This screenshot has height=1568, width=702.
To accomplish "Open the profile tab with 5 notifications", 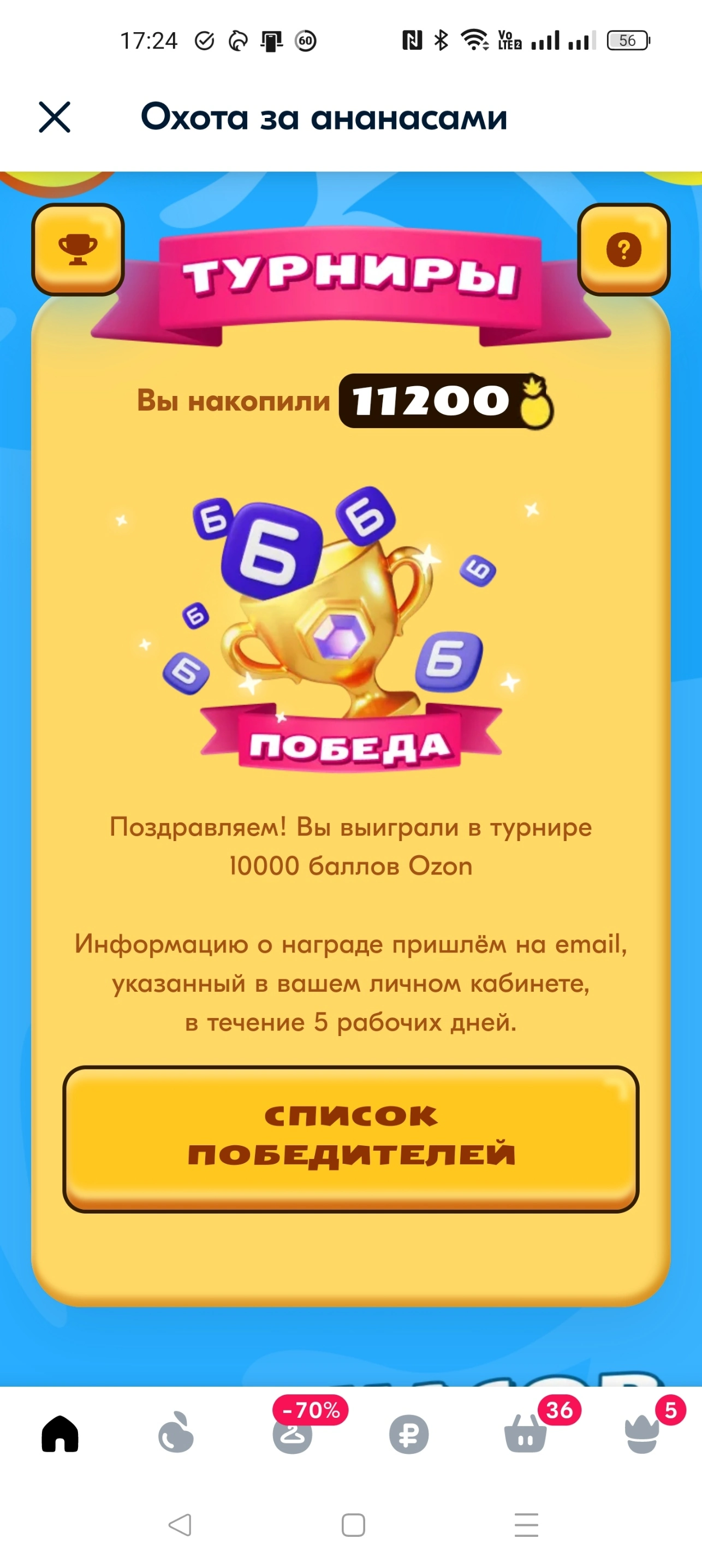I will point(642,1434).
